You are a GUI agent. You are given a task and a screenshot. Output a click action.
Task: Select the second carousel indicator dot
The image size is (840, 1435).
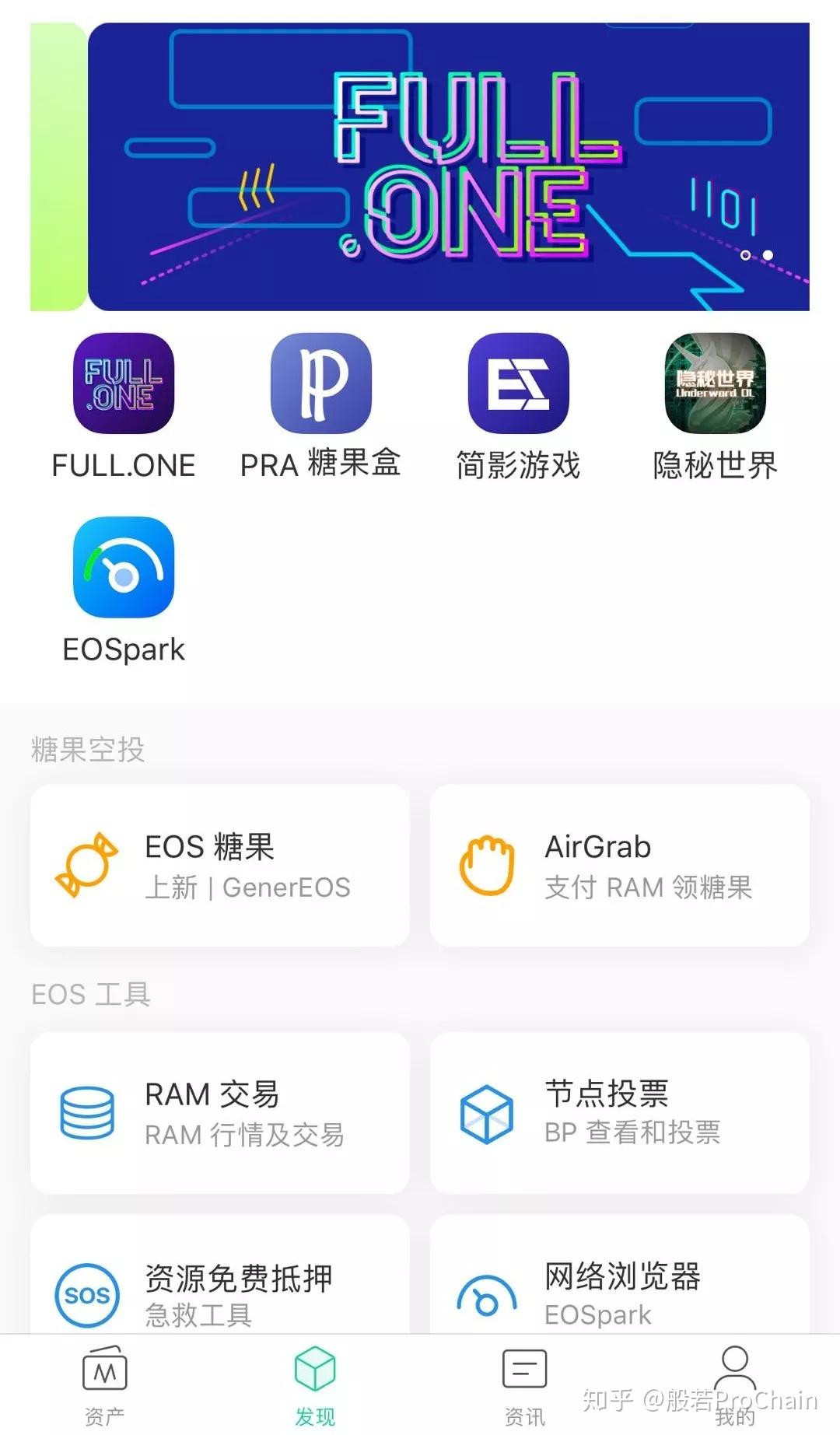(767, 254)
